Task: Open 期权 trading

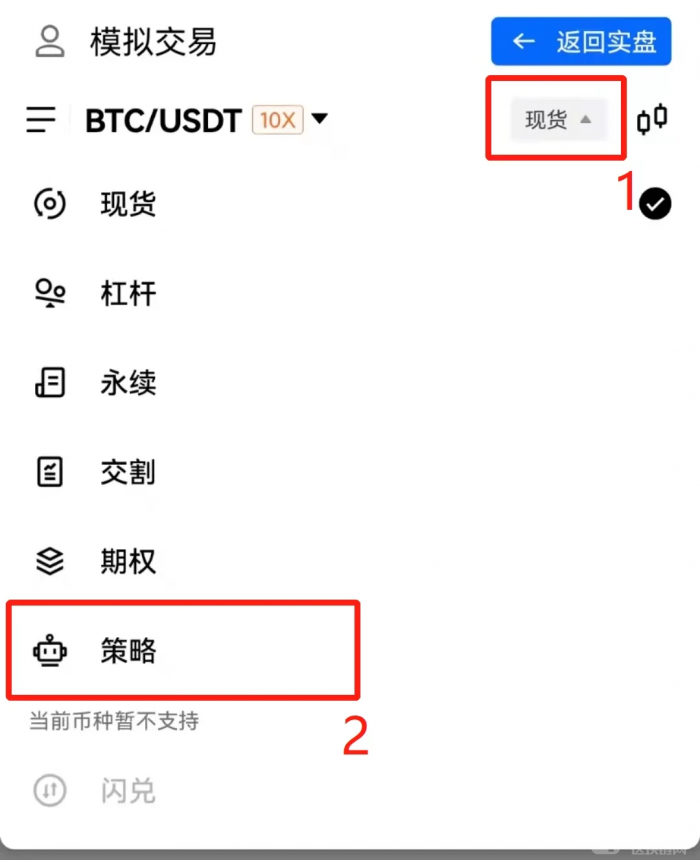Action: coord(128,561)
